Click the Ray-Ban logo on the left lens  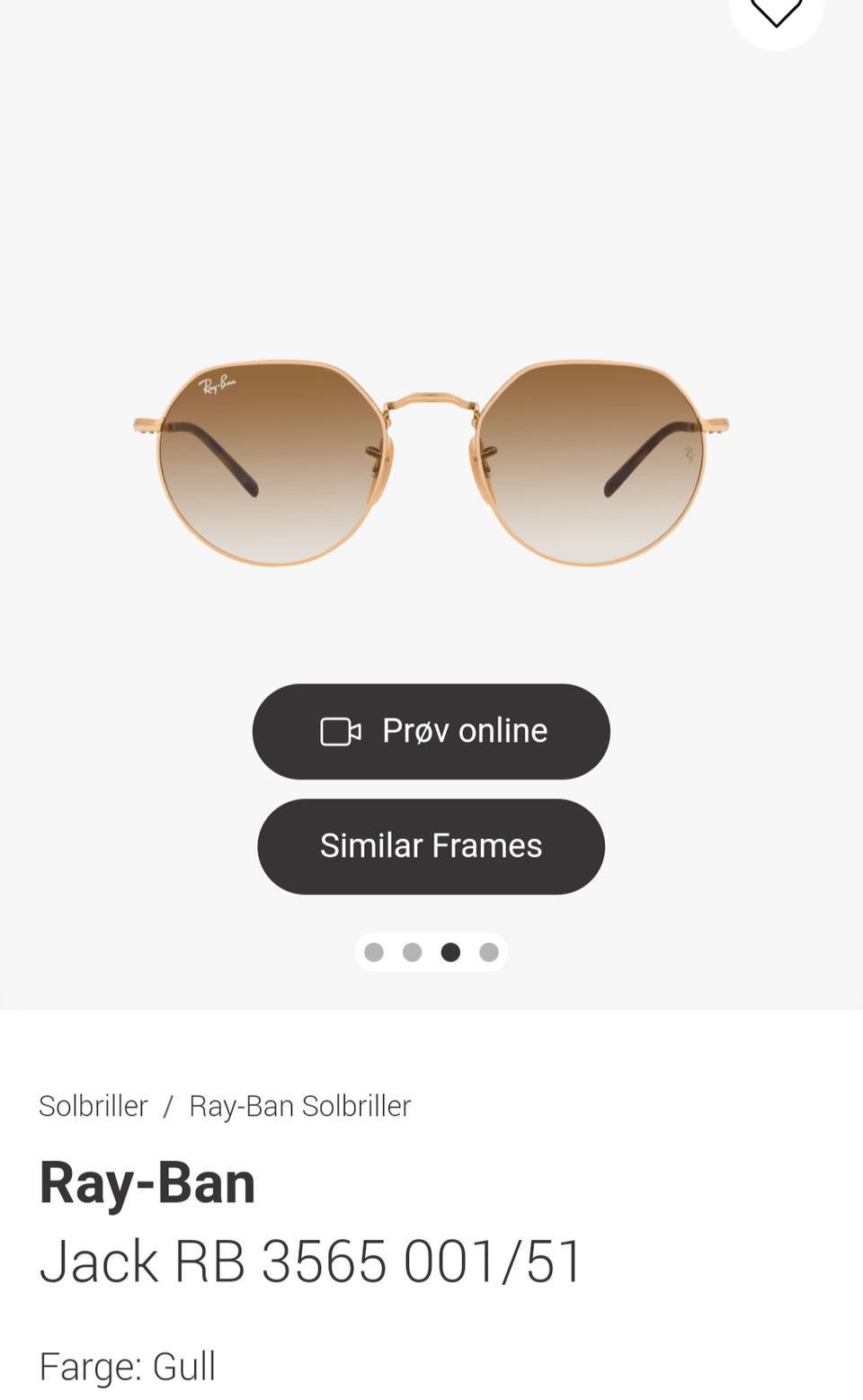(218, 381)
